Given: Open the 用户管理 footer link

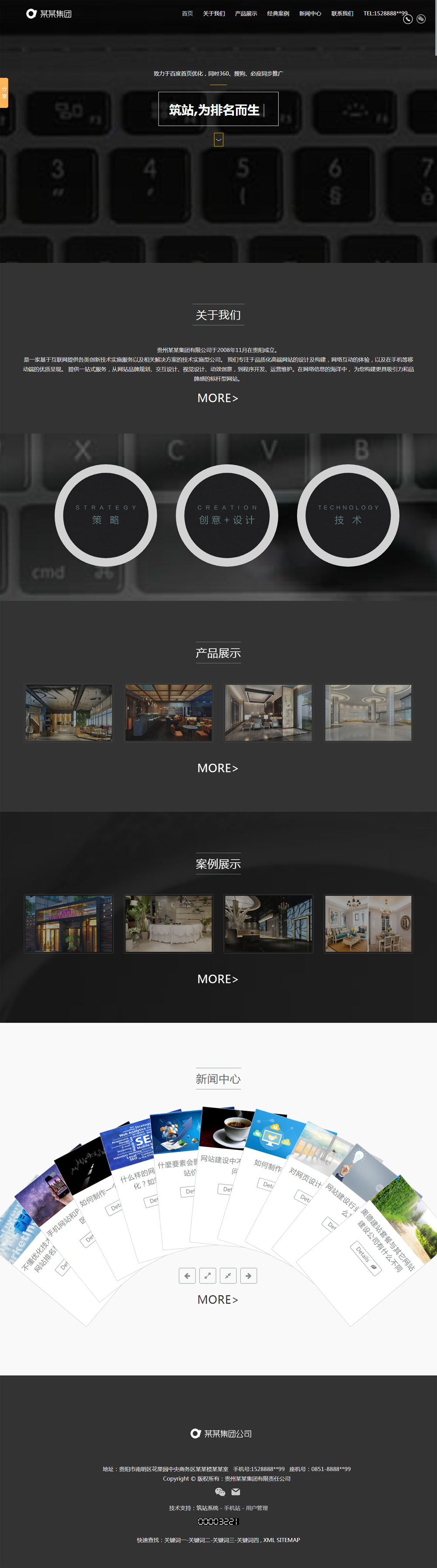Looking at the screenshot, I should [257, 1508].
